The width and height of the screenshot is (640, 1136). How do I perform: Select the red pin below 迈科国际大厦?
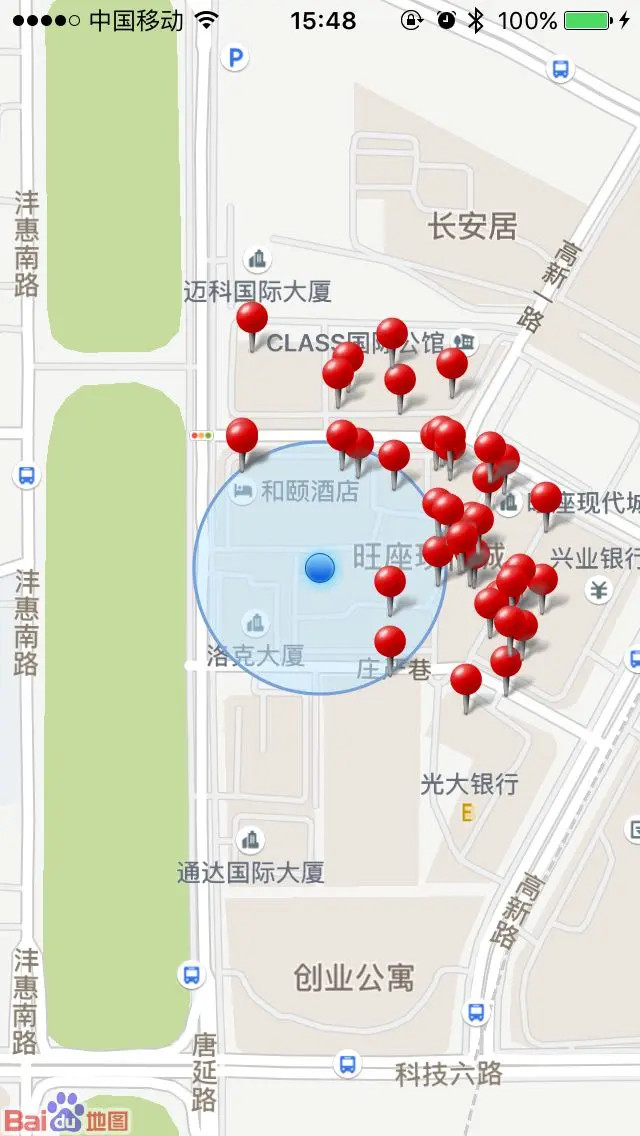(252, 320)
